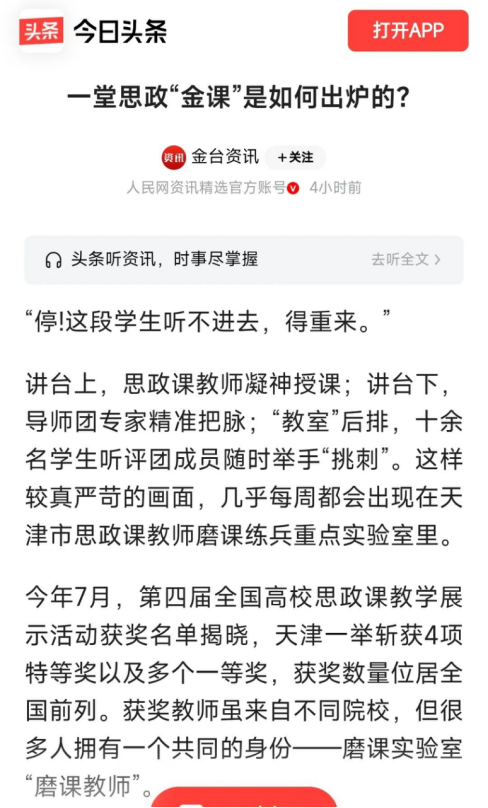Open the 金台资讯 author profile
The width and height of the screenshot is (488, 808).
click(225, 157)
